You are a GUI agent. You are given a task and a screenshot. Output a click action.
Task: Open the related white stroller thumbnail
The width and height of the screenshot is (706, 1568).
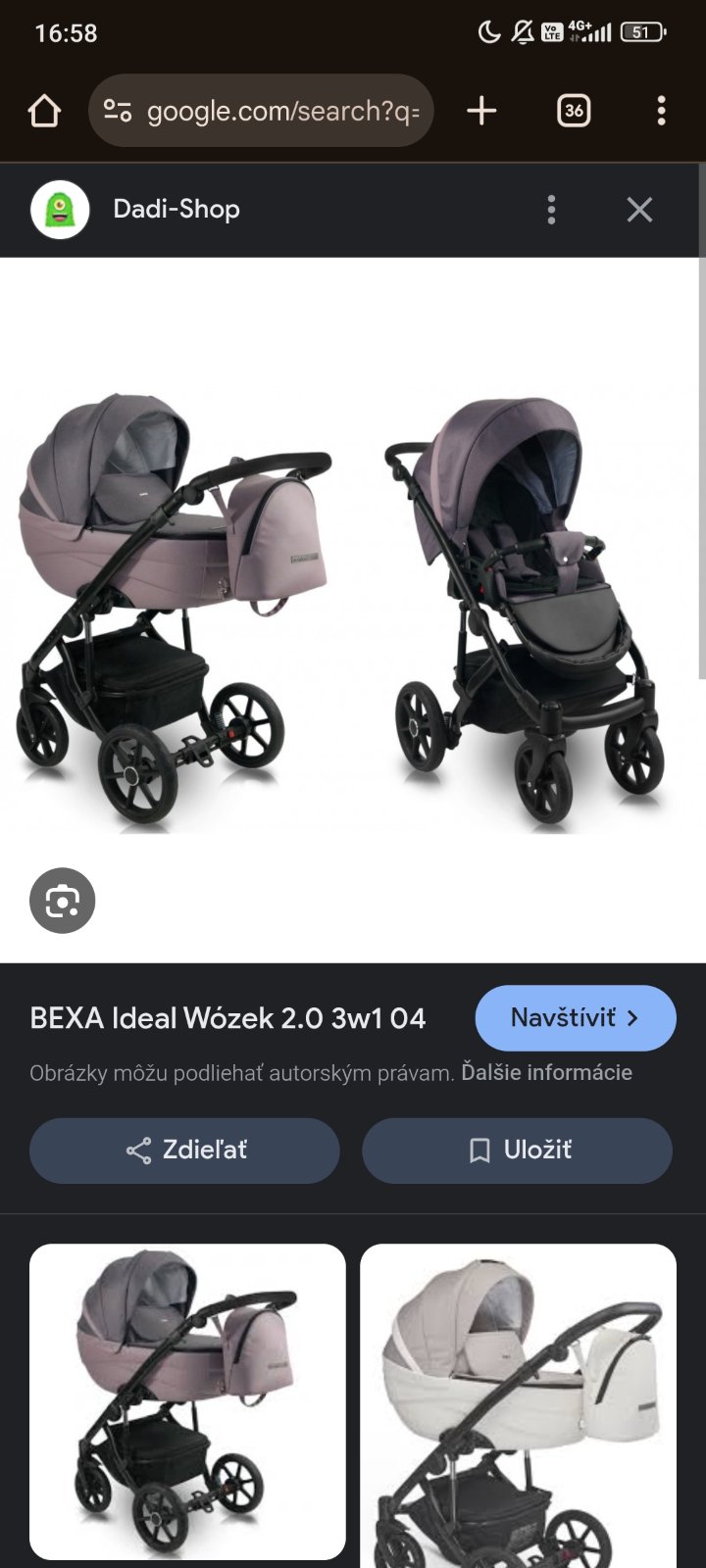pos(518,1401)
